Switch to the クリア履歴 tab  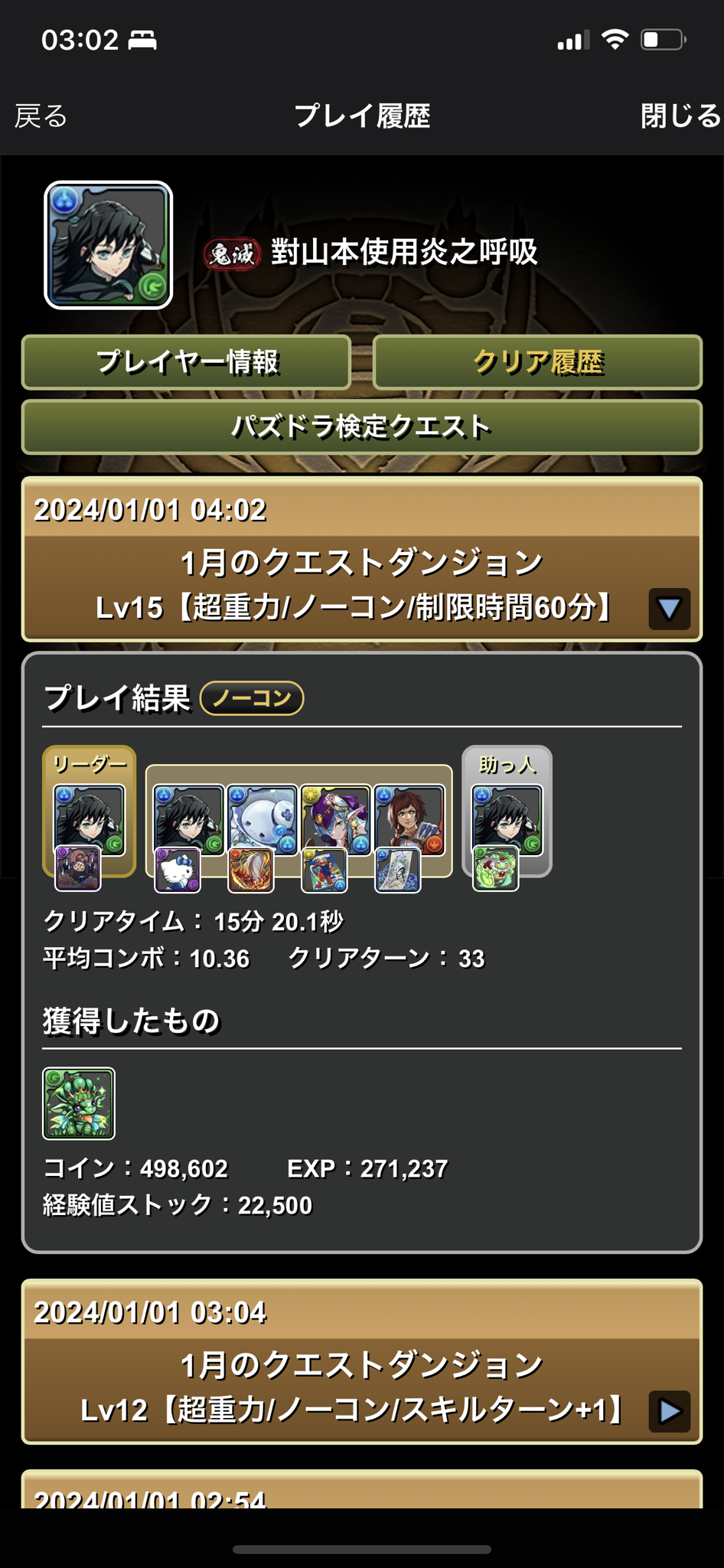(537, 361)
